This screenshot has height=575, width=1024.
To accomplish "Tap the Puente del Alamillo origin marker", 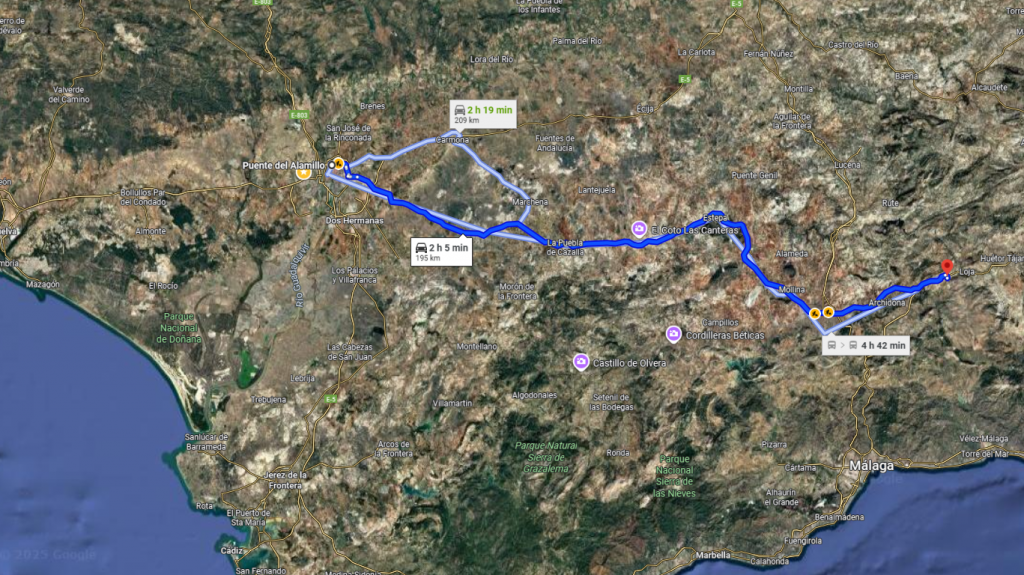I will pyautogui.click(x=331, y=164).
